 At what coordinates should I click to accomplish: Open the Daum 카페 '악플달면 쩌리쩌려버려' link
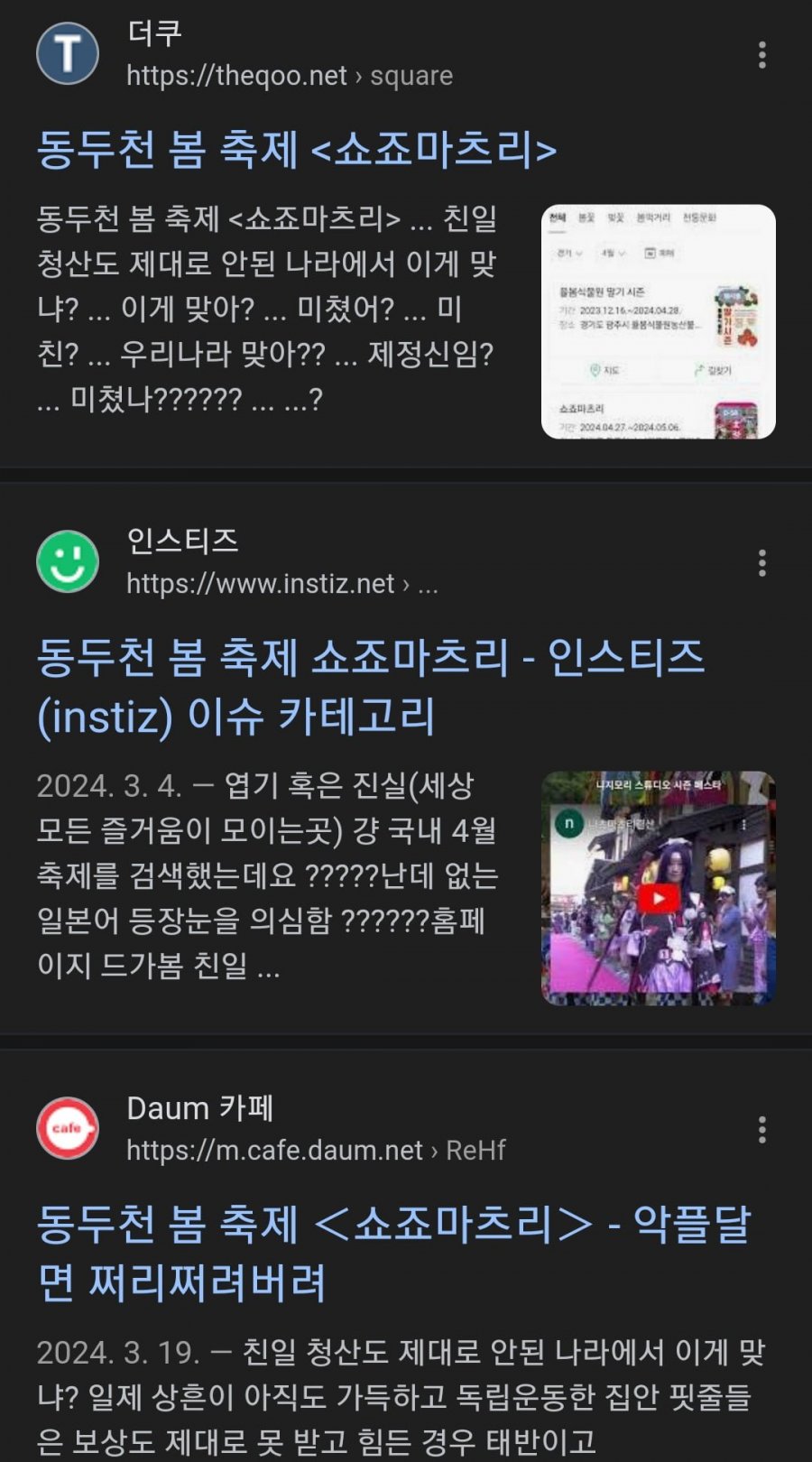click(x=393, y=1253)
